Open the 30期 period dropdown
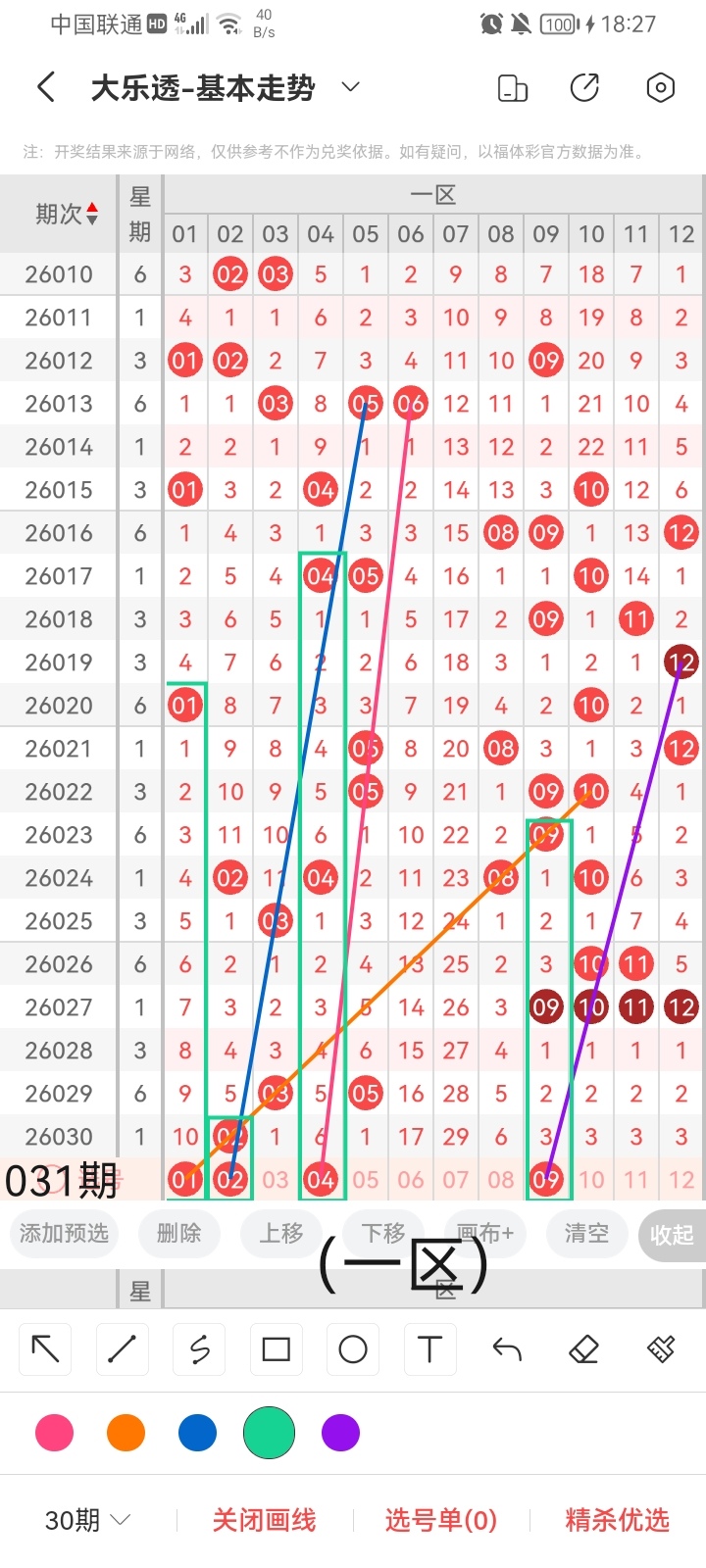 [x=88, y=1520]
